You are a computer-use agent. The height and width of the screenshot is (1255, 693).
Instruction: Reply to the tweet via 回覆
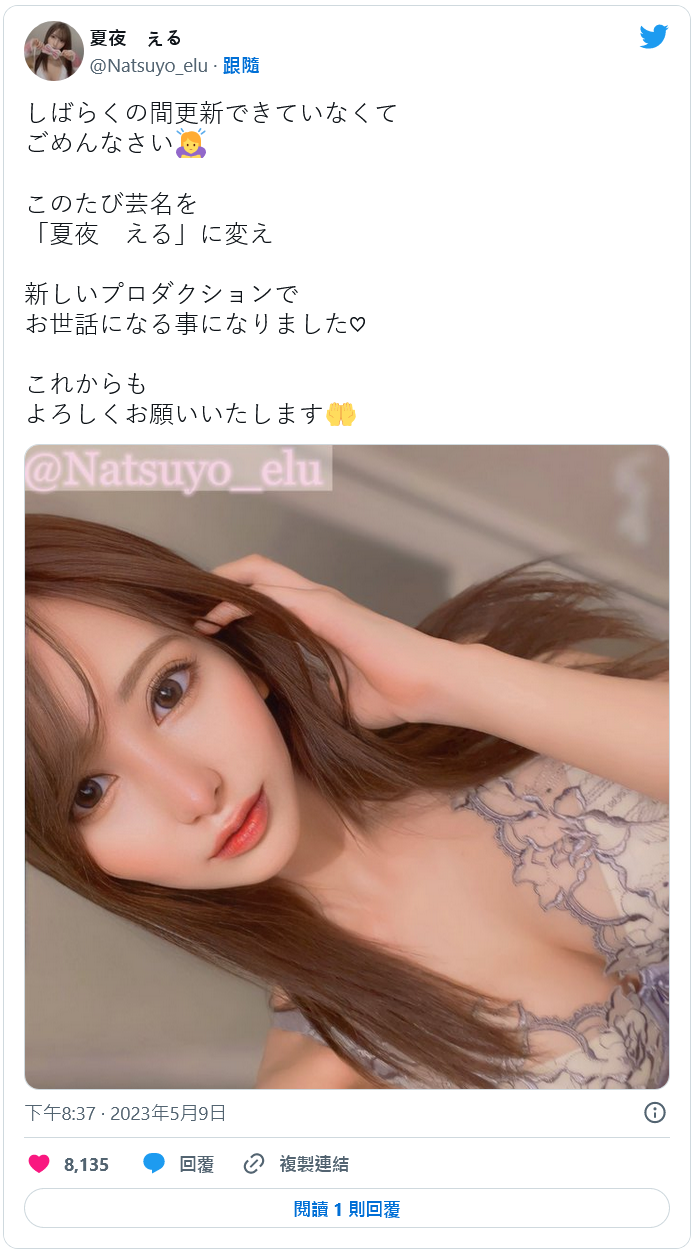179,1164
